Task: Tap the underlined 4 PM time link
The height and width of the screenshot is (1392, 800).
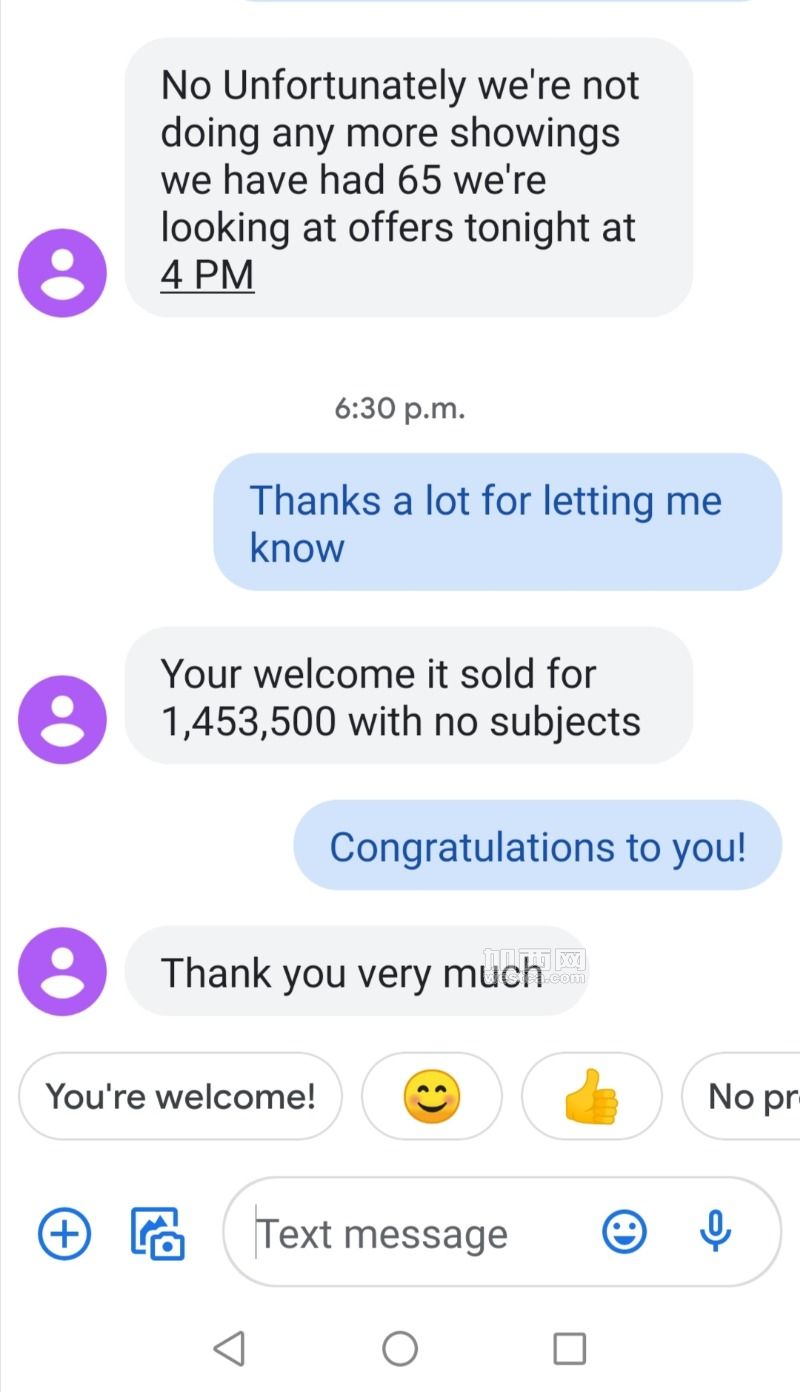Action: coord(207,274)
